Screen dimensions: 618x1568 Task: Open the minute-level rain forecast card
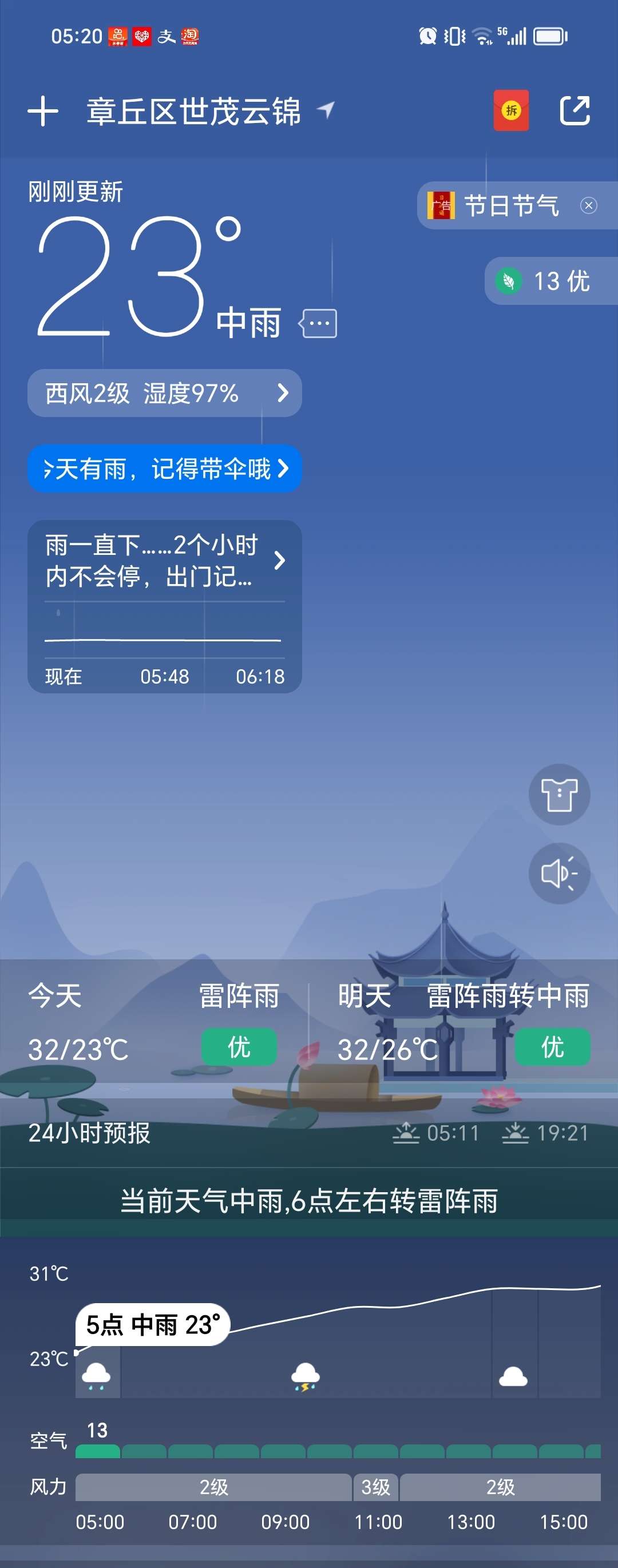tap(164, 606)
